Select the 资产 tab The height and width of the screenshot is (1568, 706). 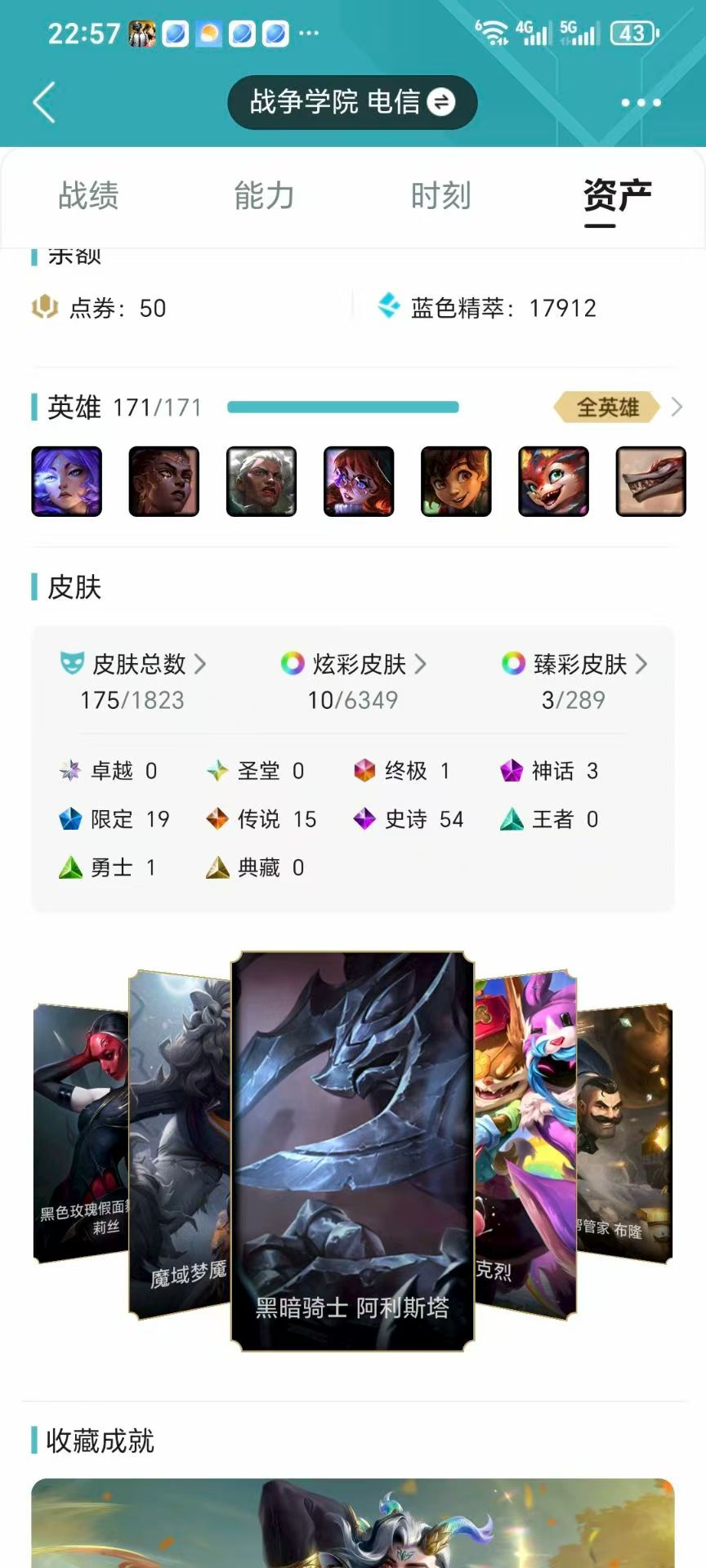tap(617, 196)
